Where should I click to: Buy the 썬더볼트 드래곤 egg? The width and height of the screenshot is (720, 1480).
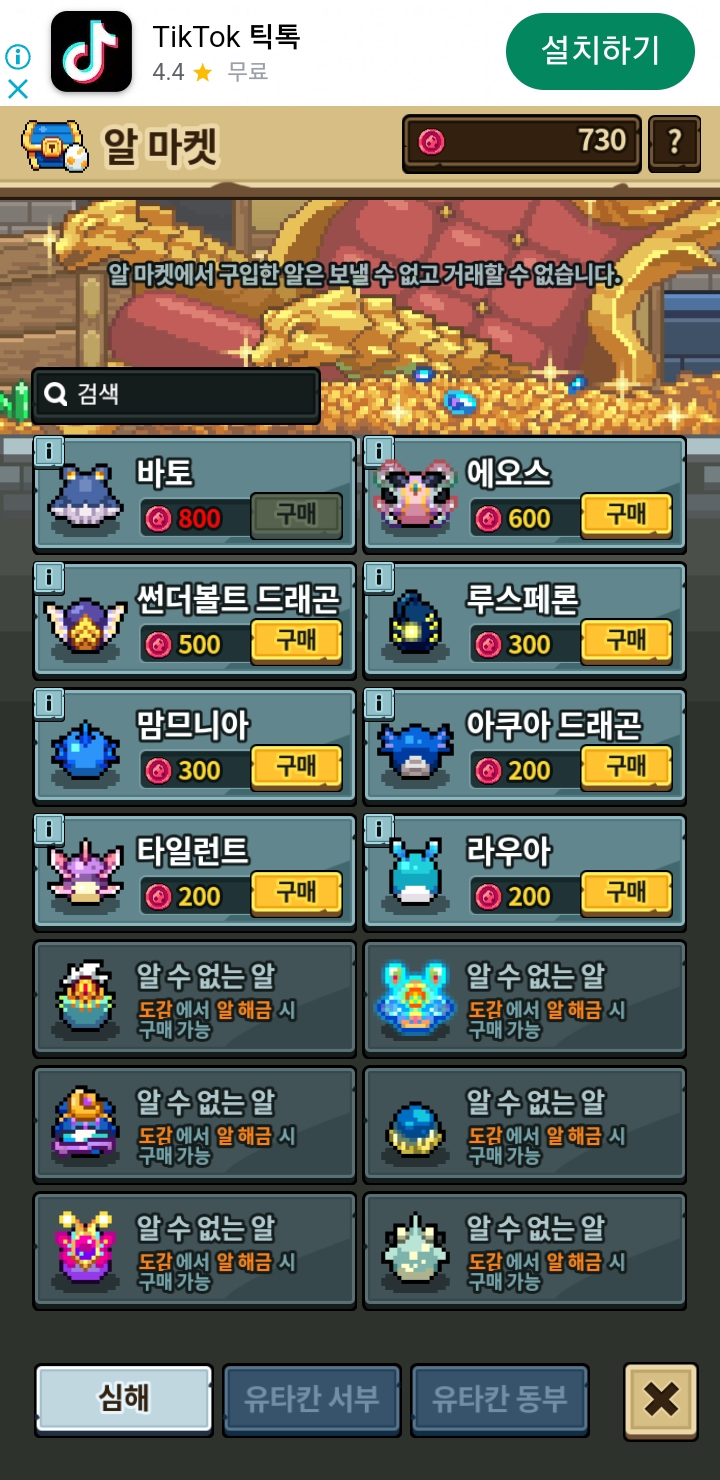[x=296, y=641]
